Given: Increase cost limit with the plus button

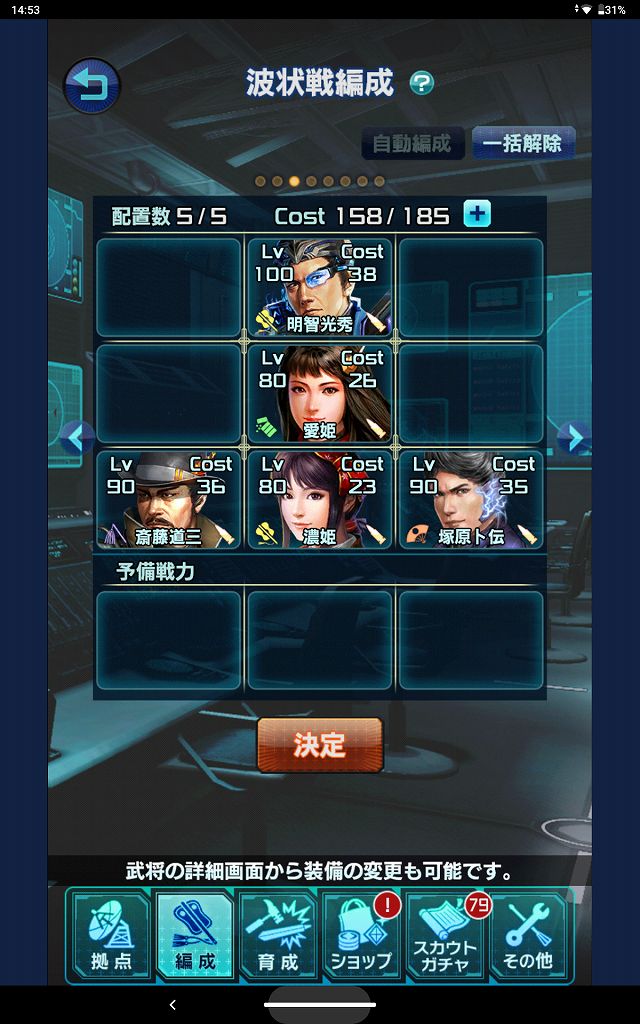Looking at the screenshot, I should click(x=477, y=214).
